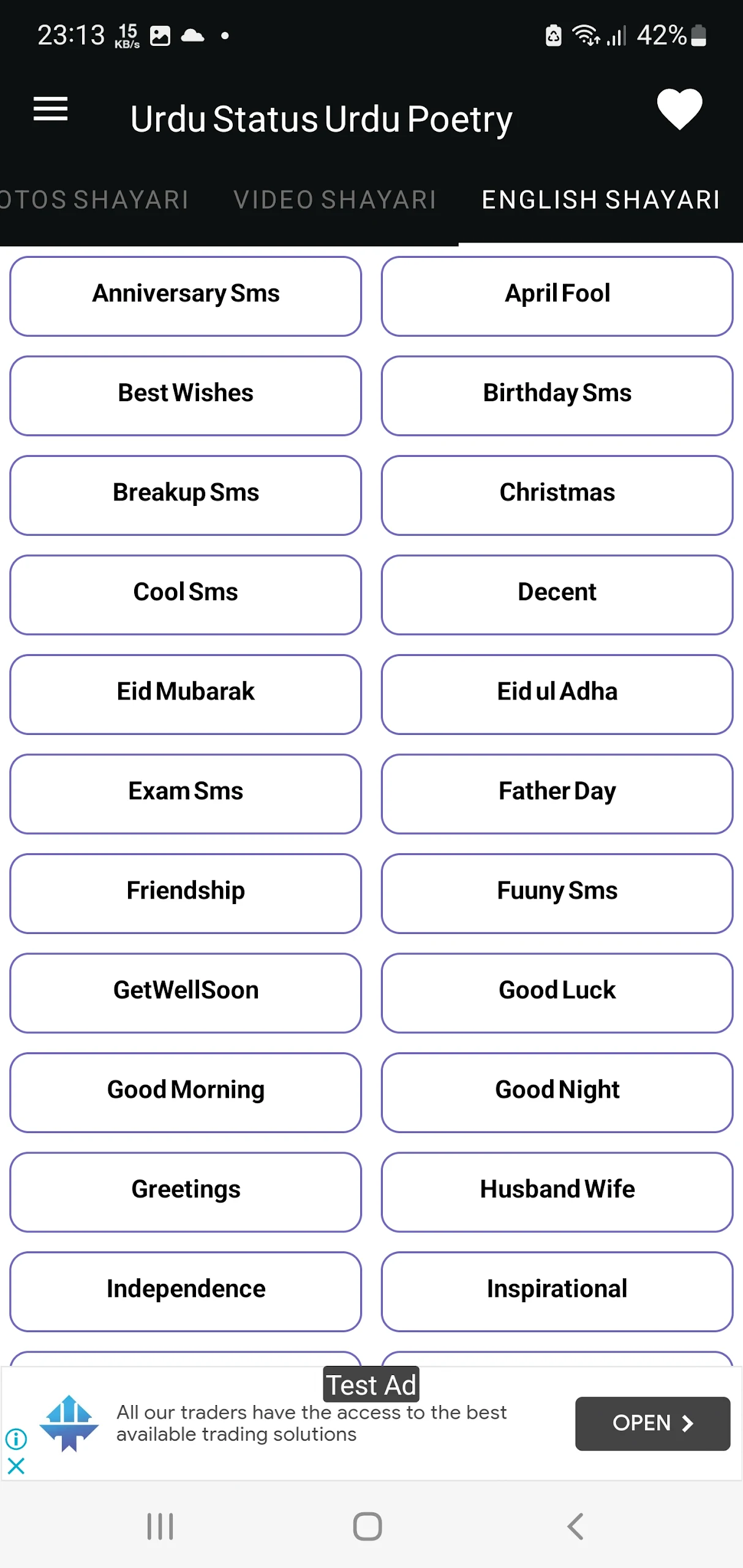Viewport: 743px width, 1568px height.
Task: Tap the ad's OPEN button
Action: pyautogui.click(x=652, y=1423)
